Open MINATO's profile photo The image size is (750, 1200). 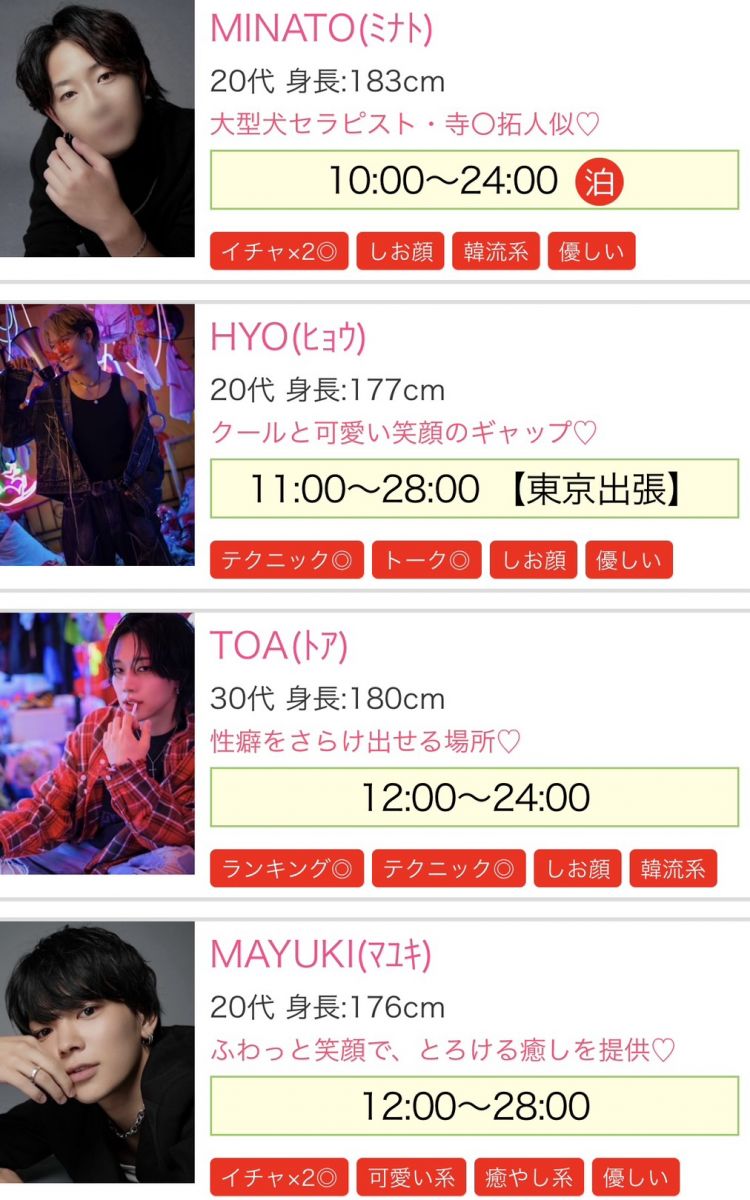click(x=97, y=129)
